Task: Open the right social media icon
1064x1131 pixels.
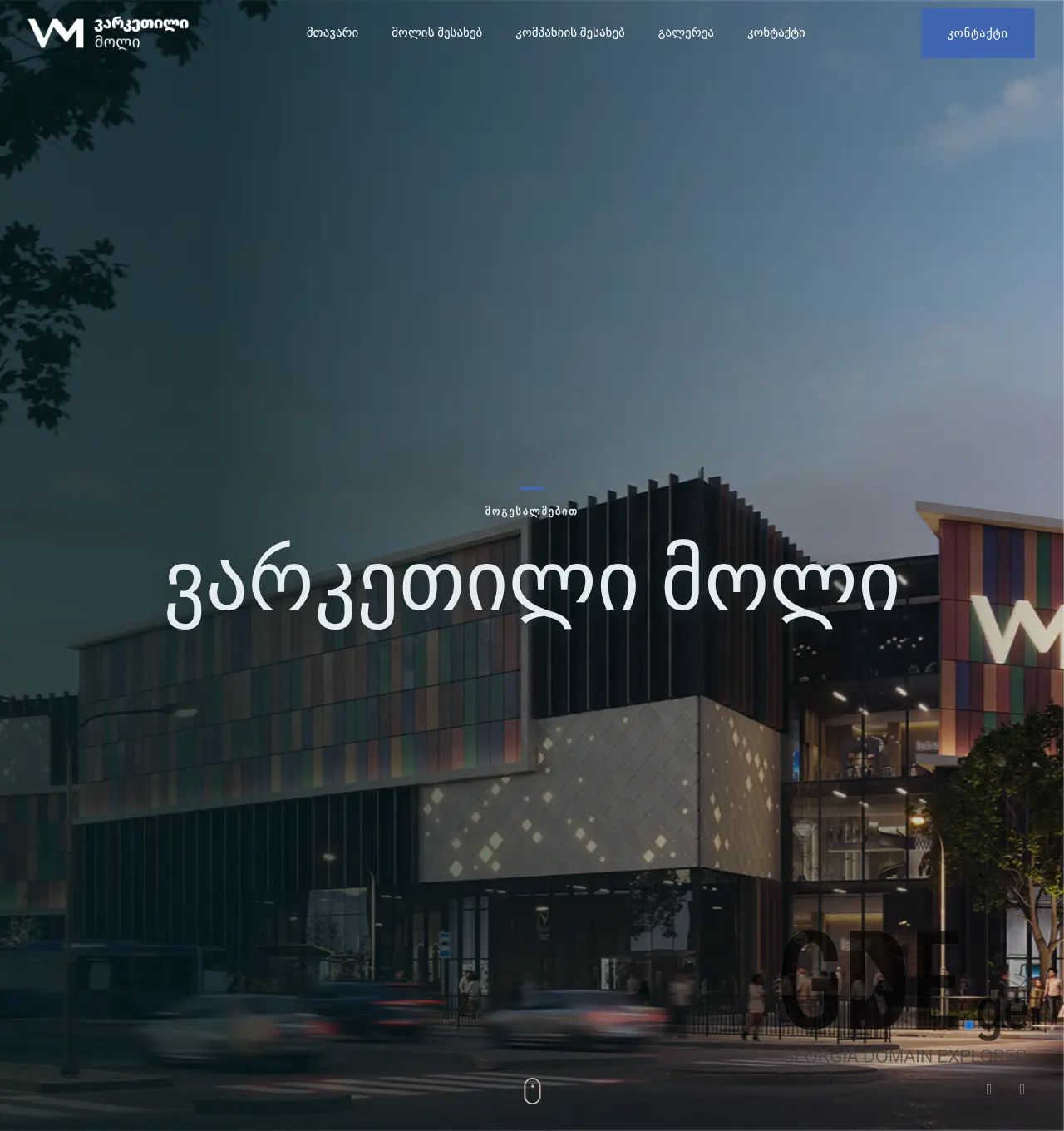Action: click(x=1021, y=1088)
